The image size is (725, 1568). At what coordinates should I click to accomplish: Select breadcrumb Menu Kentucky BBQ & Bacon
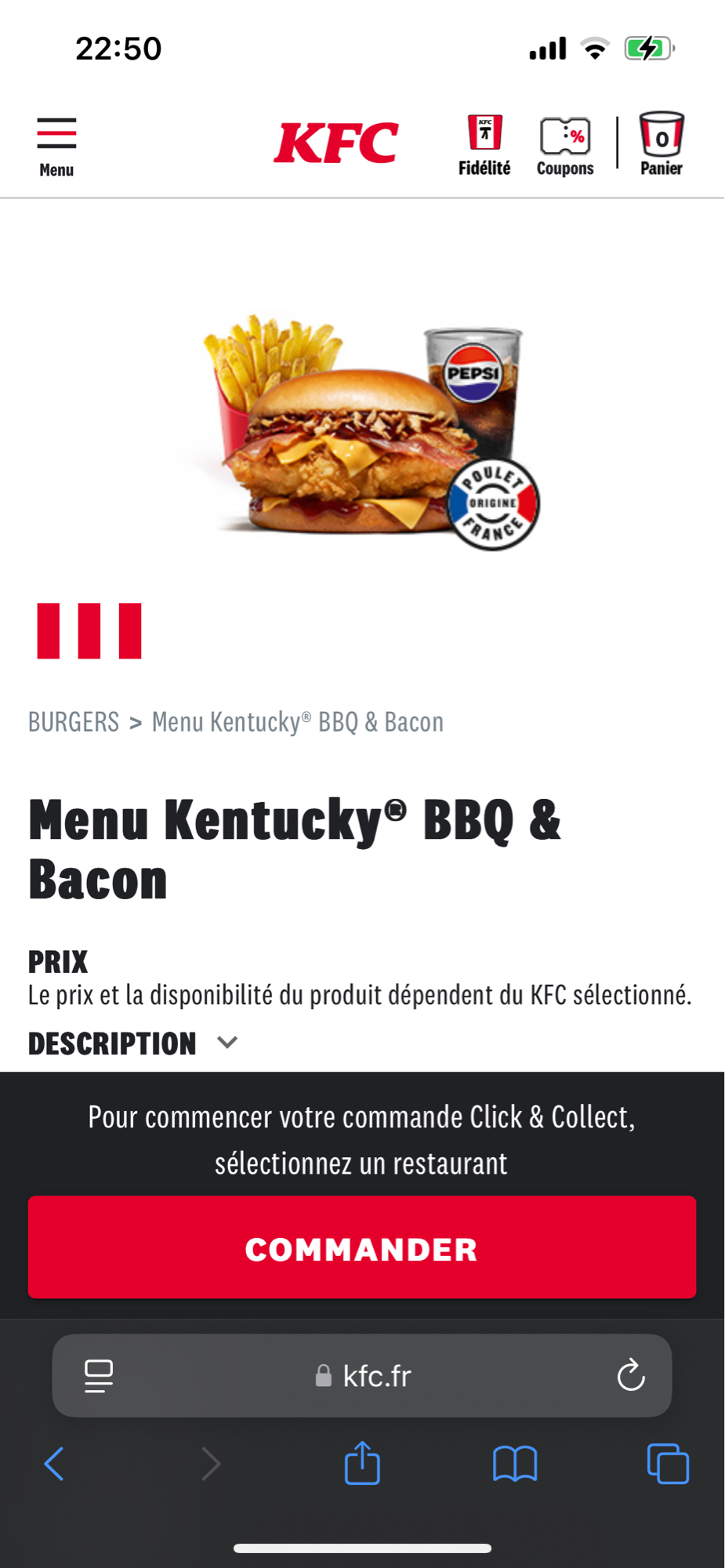pos(296,720)
